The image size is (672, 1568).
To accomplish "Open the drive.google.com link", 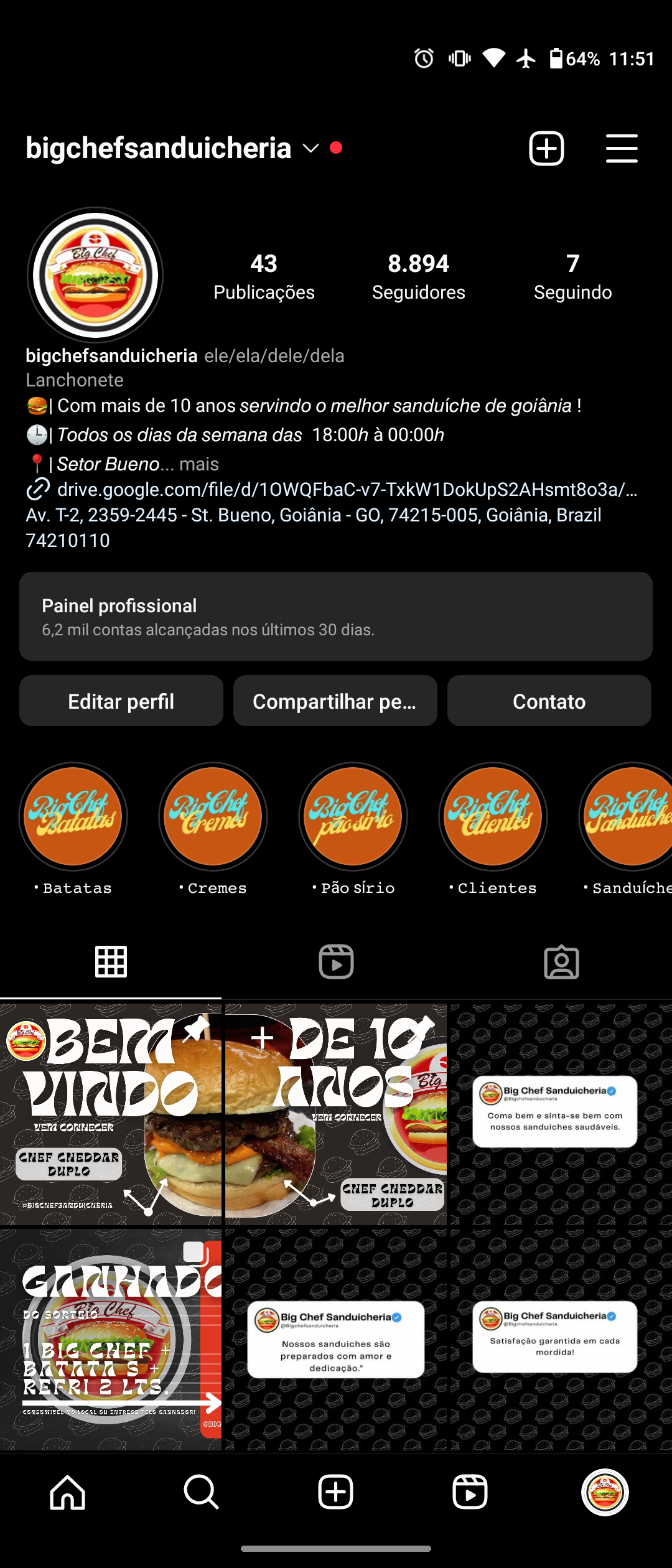I will [x=346, y=490].
